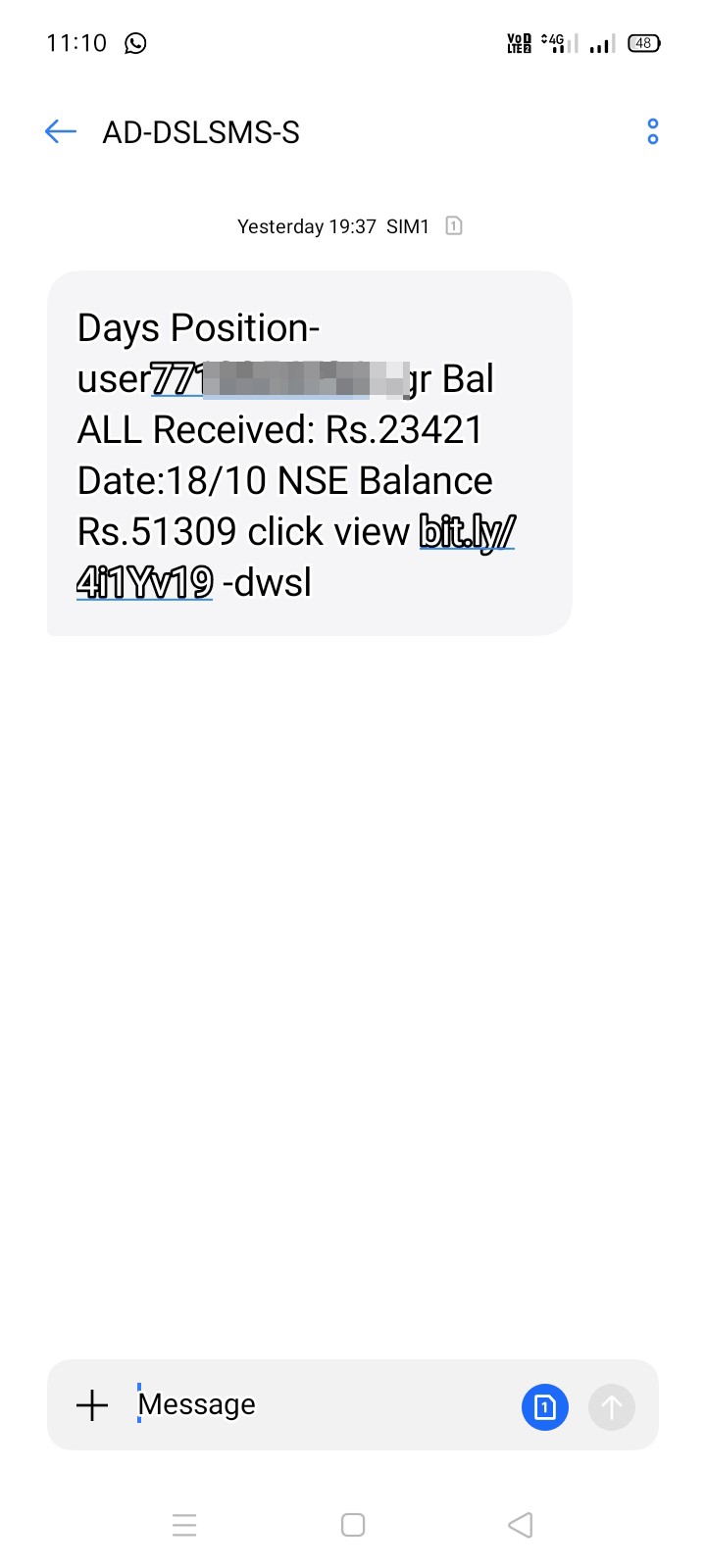Go back to the messages list
706x1568 pixels.
point(61,132)
